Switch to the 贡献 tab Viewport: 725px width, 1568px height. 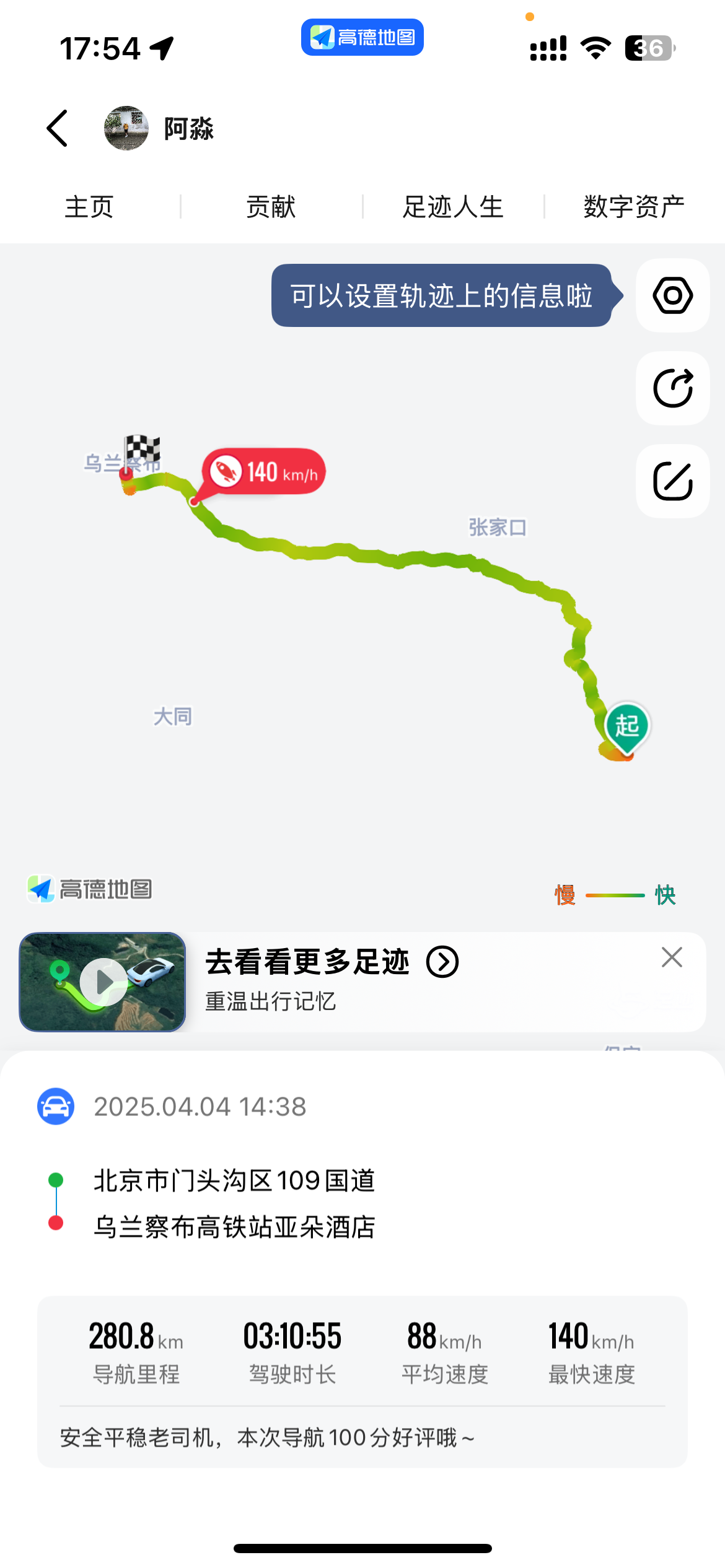point(271,207)
